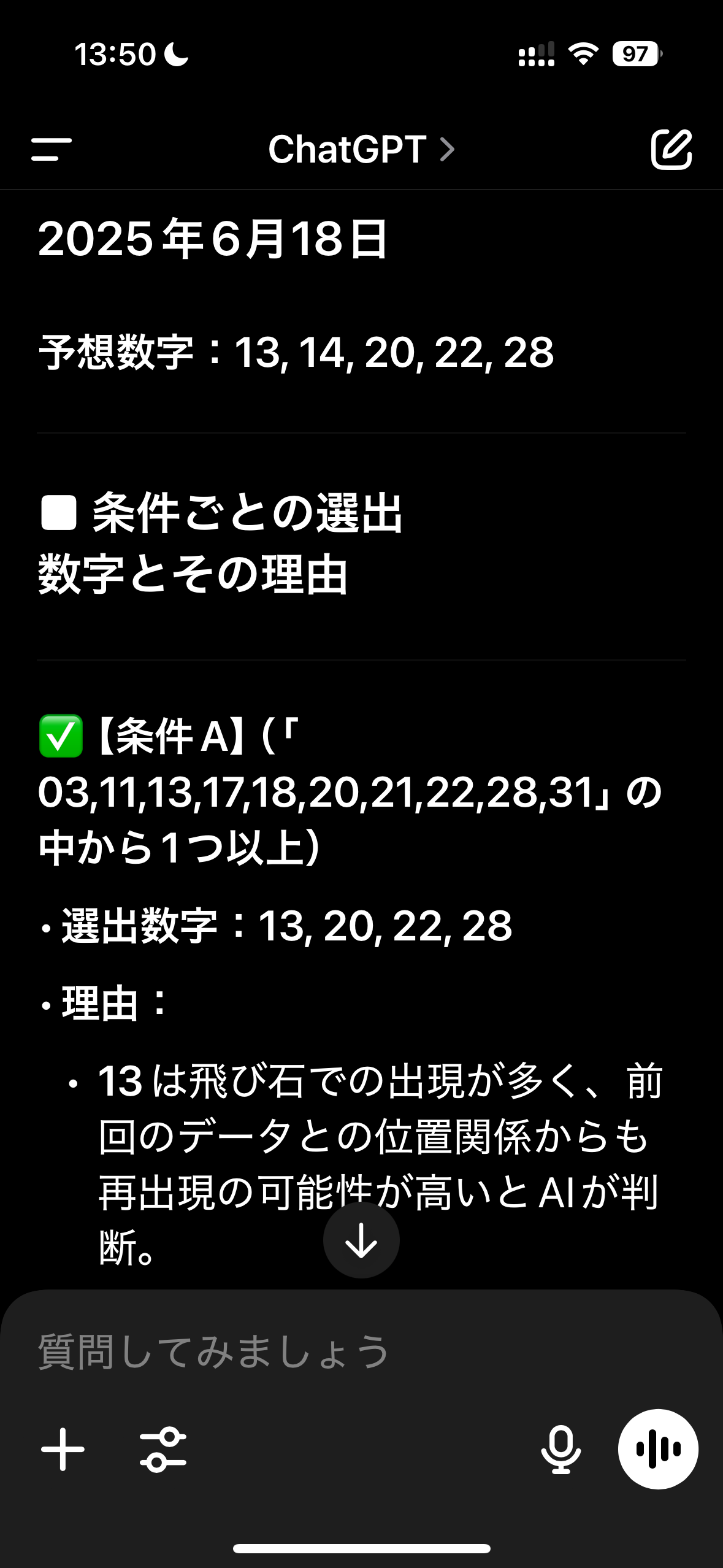Viewport: 723px width, 1568px height.
Task: Open the attachment plus menu
Action: point(63,1449)
